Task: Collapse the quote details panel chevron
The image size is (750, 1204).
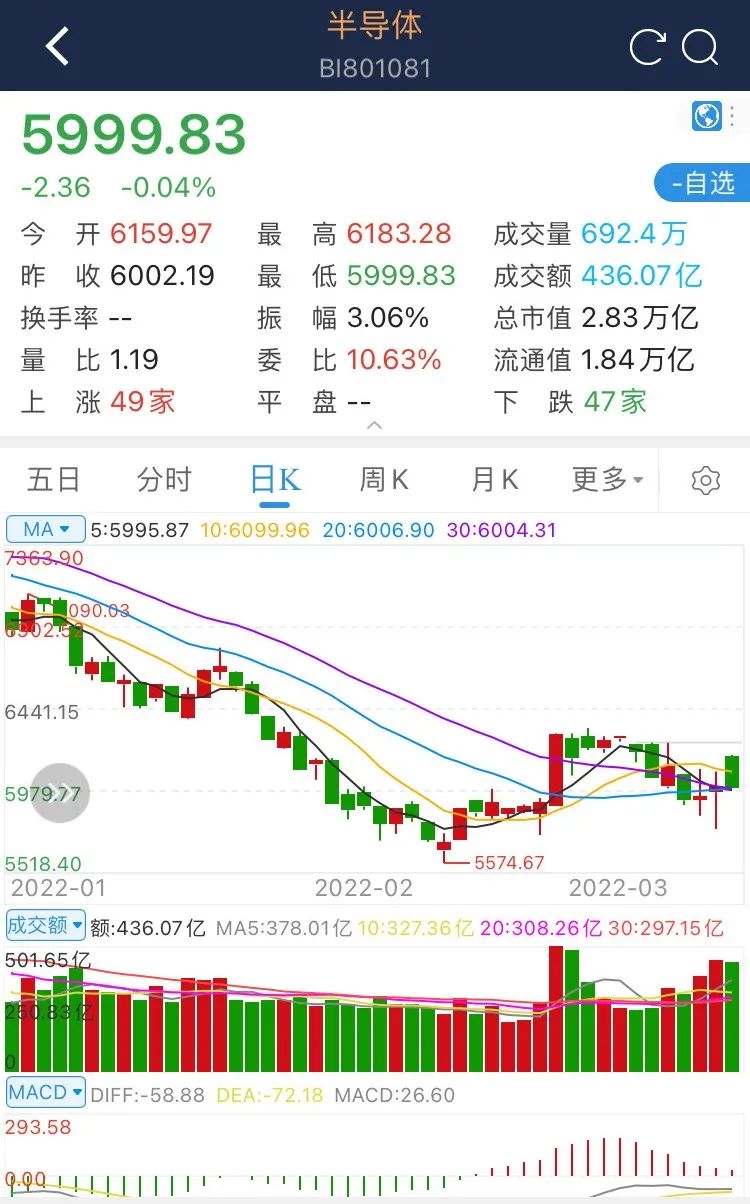Action: (375, 426)
